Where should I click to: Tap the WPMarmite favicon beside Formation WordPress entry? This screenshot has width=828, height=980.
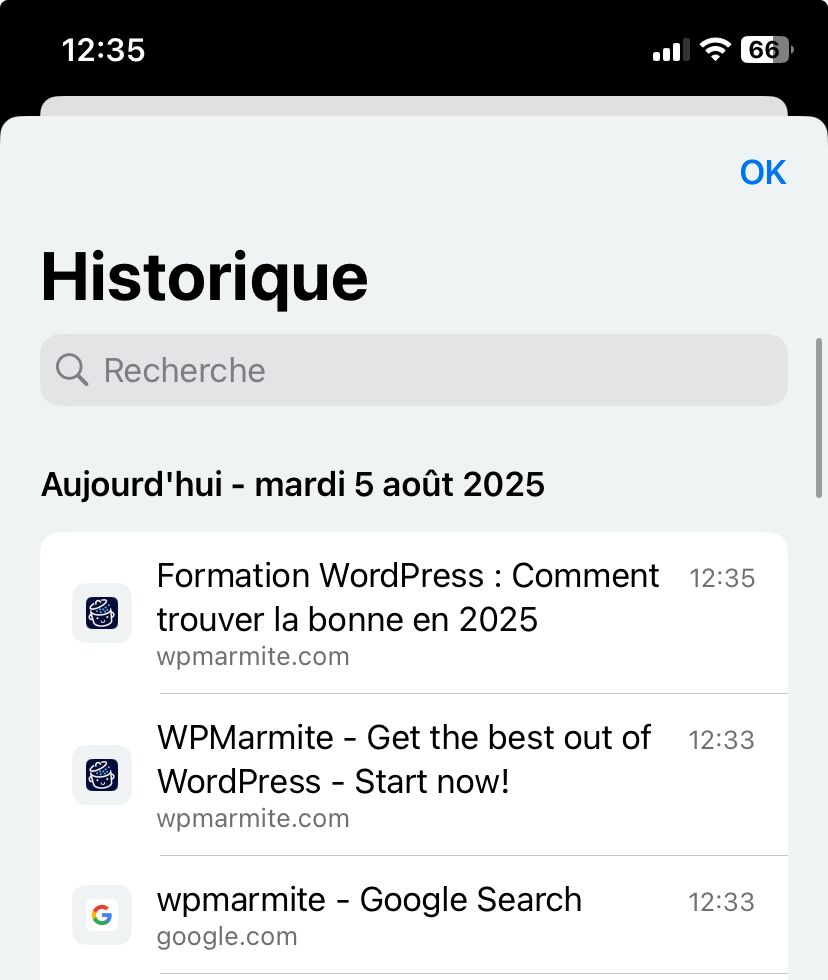101,612
